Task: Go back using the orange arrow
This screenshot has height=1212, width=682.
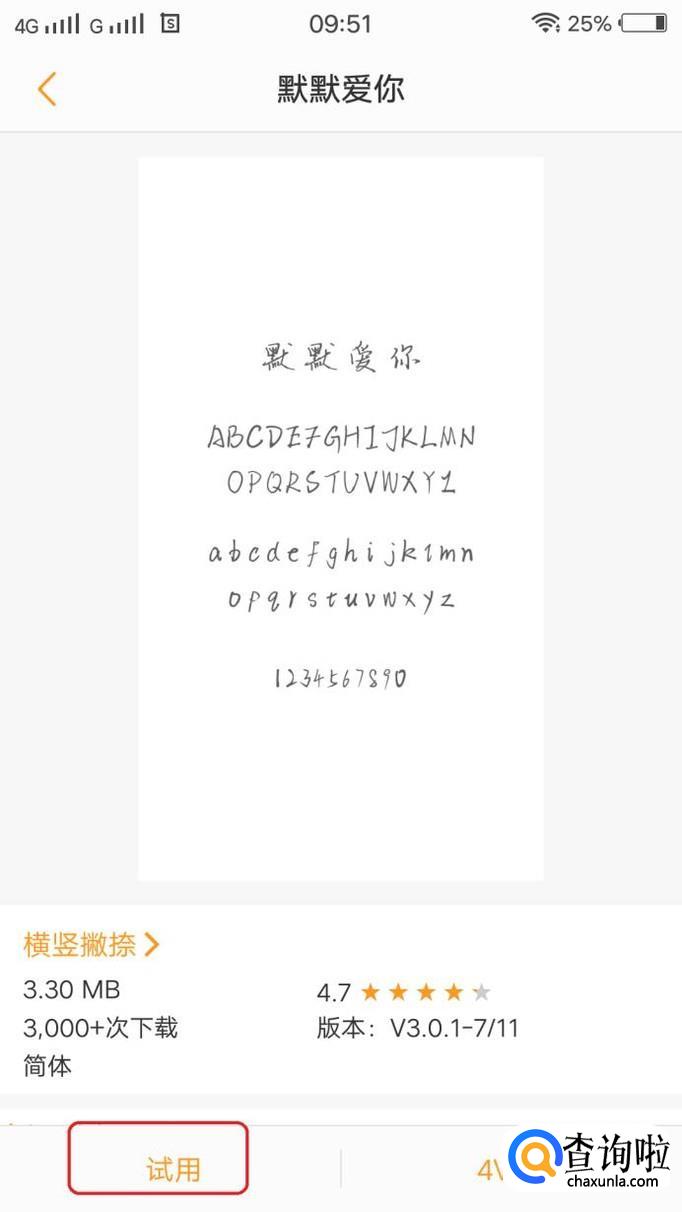Action: click(46, 89)
